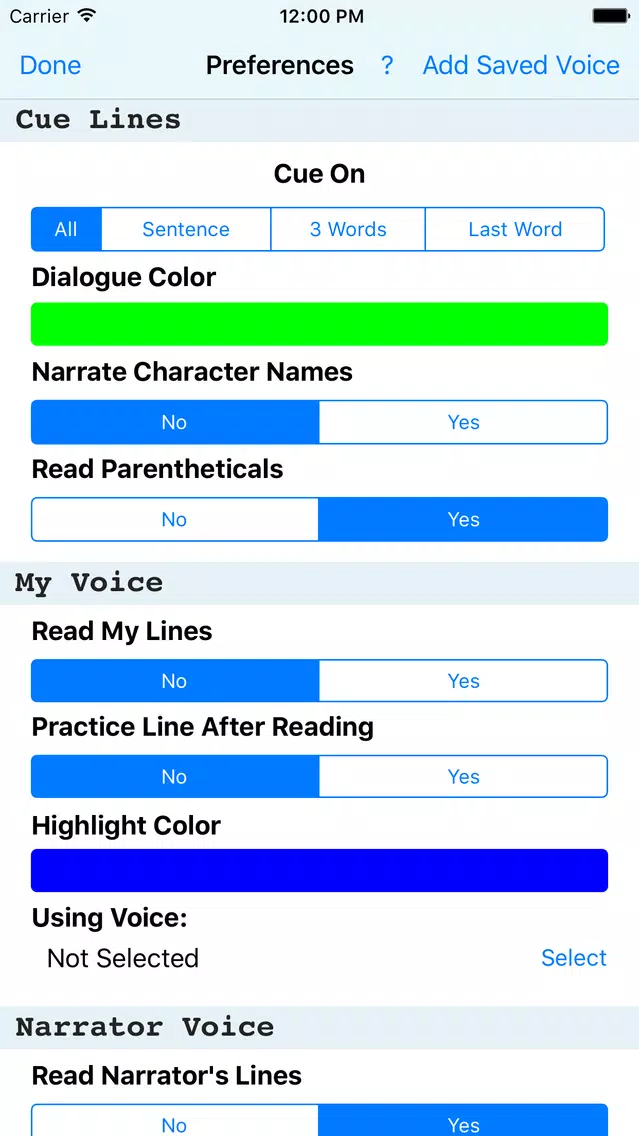639x1136 pixels.
Task: Tap Done to close Preferences
Action: 50,65
